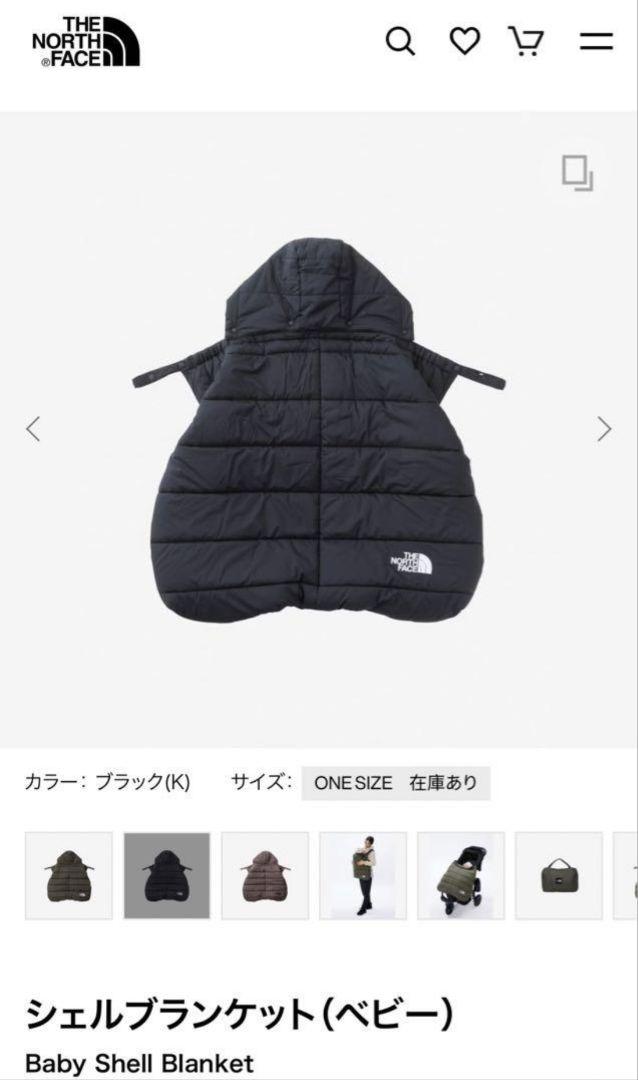Open the search magnifier icon
Image resolution: width=638 pixels, height=1080 pixels.
pyautogui.click(x=400, y=42)
